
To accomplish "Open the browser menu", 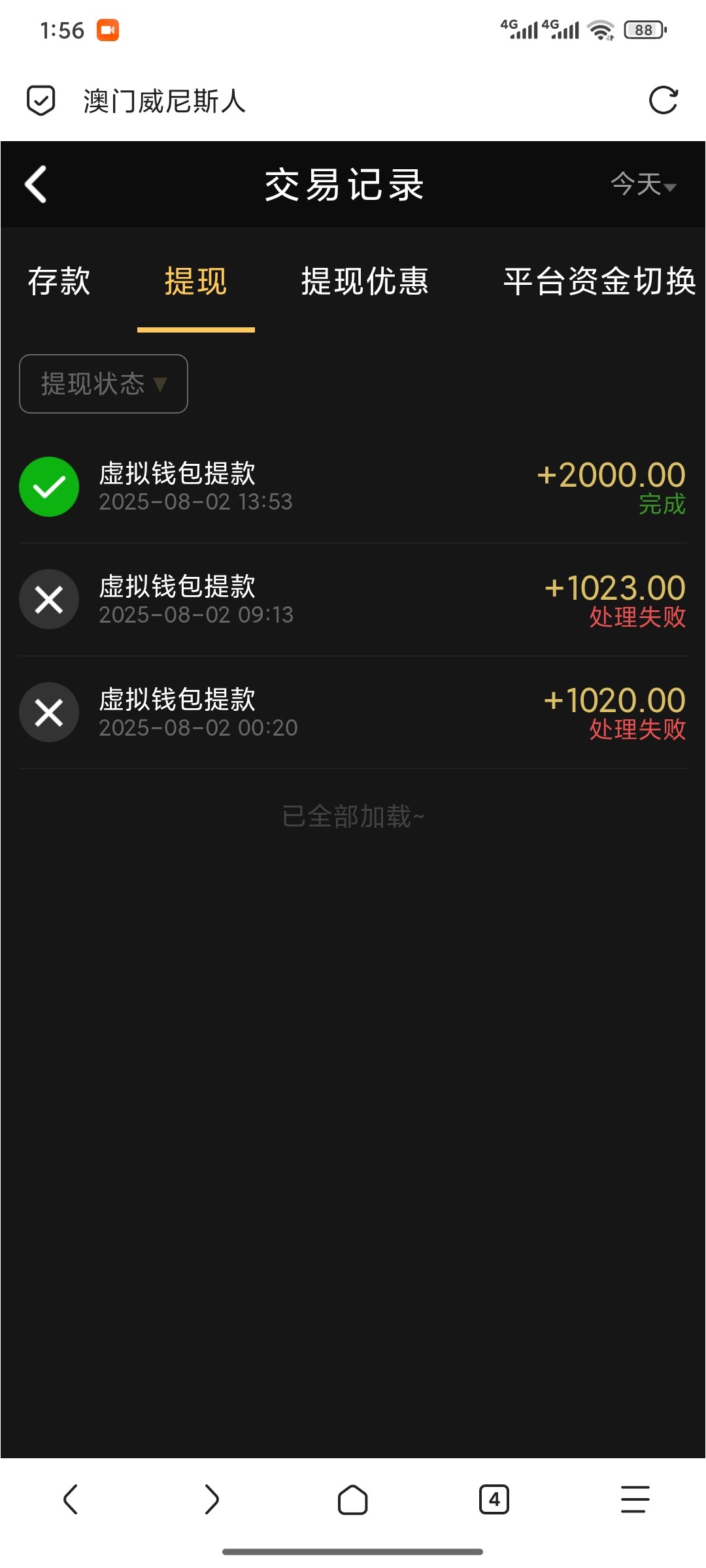I will (635, 1499).
